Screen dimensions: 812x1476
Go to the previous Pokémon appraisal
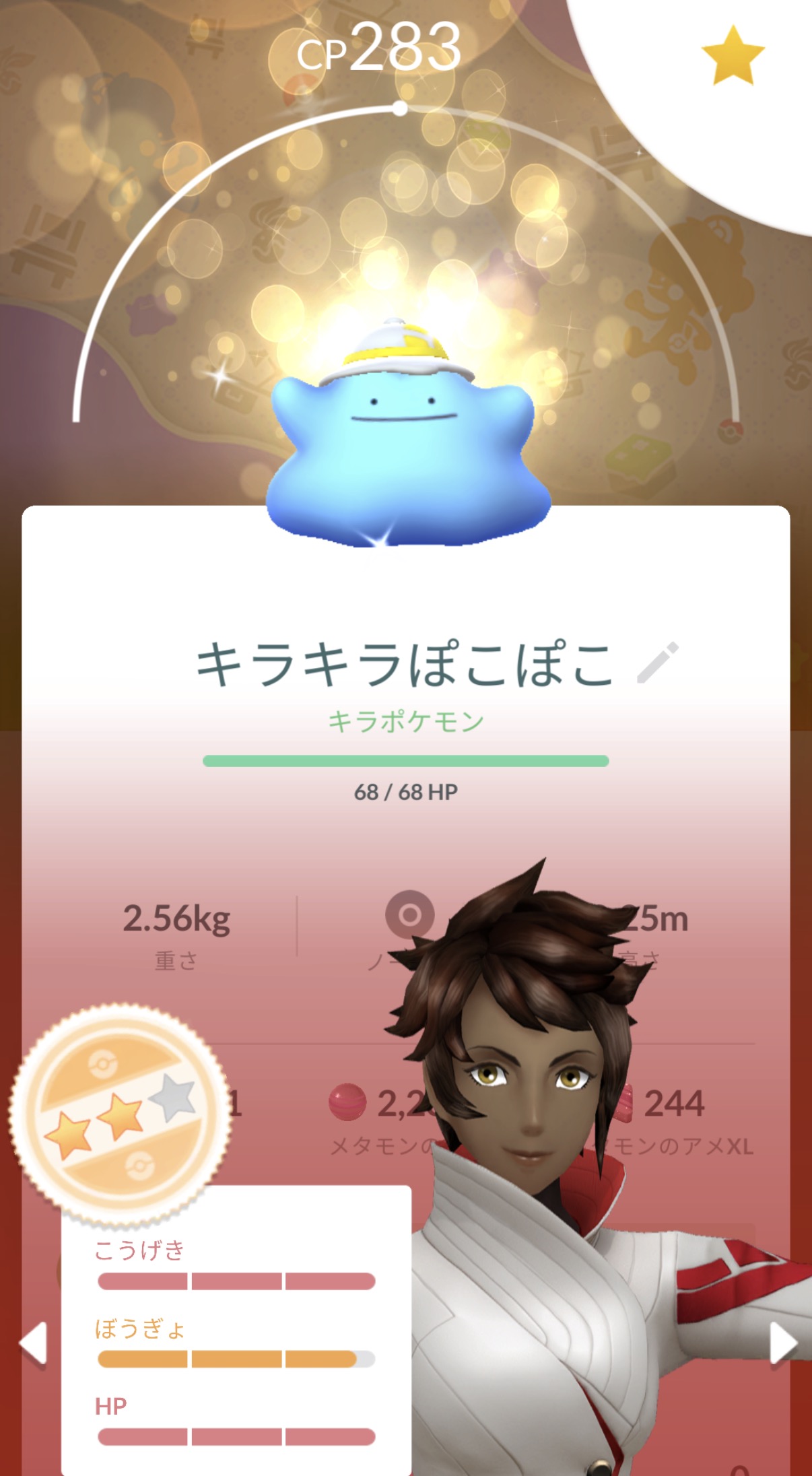(34, 1343)
